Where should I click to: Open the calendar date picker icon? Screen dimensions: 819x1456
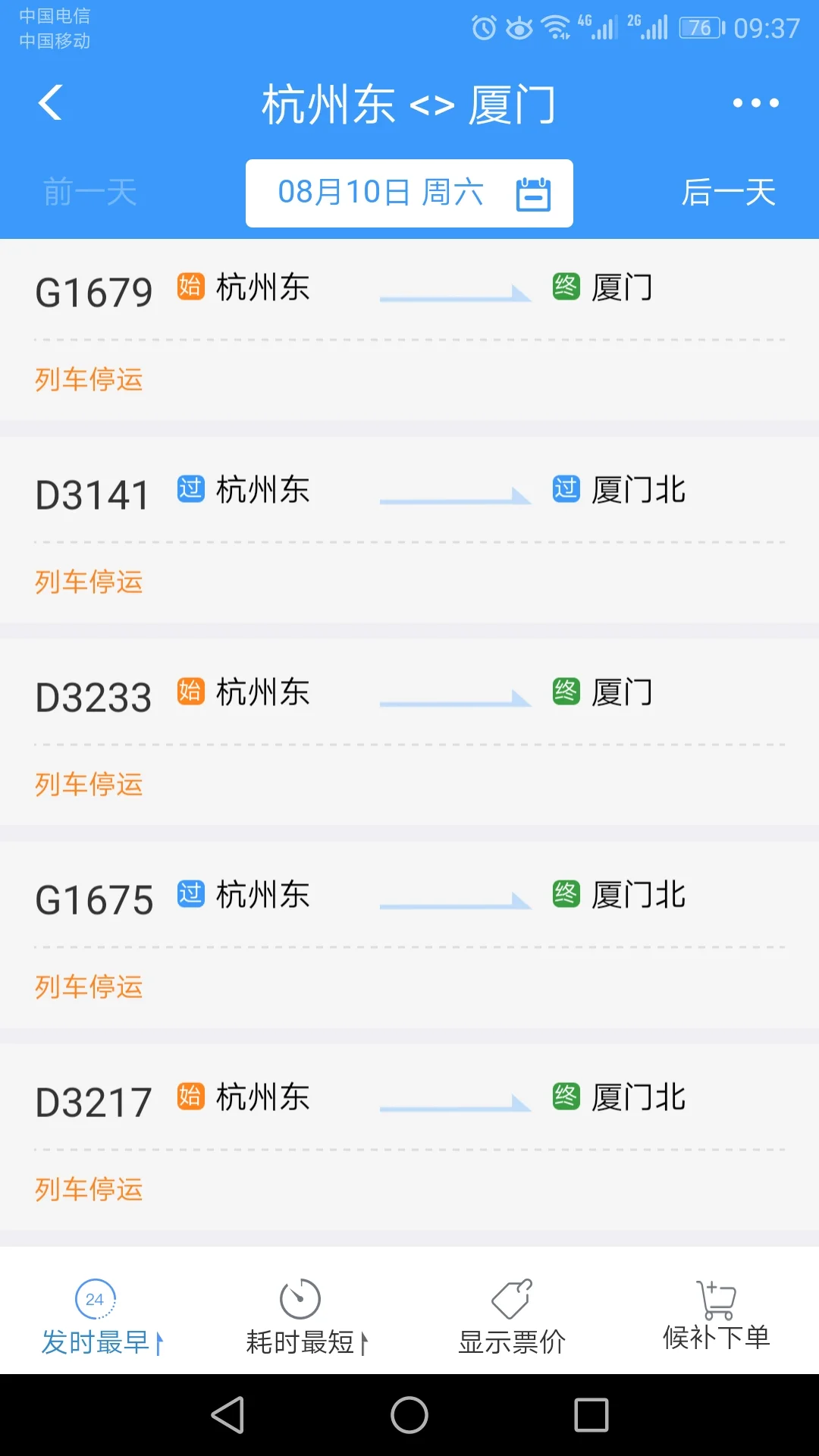click(535, 193)
